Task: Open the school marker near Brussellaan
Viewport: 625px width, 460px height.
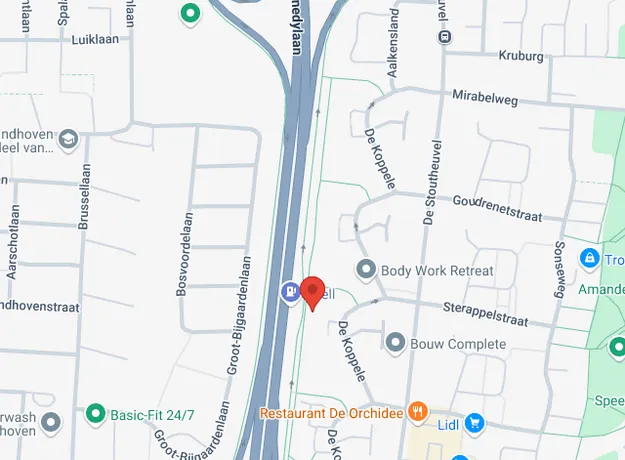Action: [x=68, y=139]
